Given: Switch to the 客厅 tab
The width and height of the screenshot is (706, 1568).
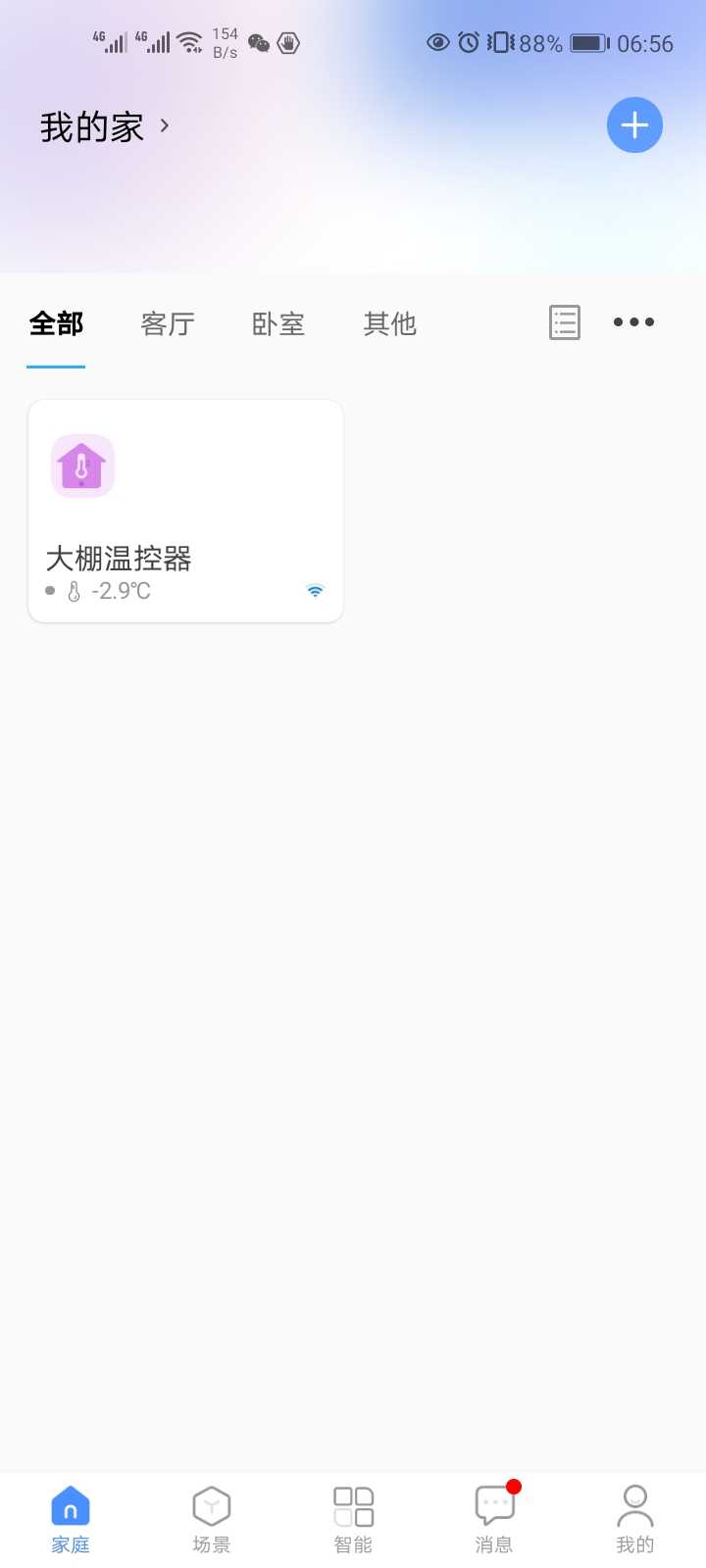Looking at the screenshot, I should (x=168, y=323).
